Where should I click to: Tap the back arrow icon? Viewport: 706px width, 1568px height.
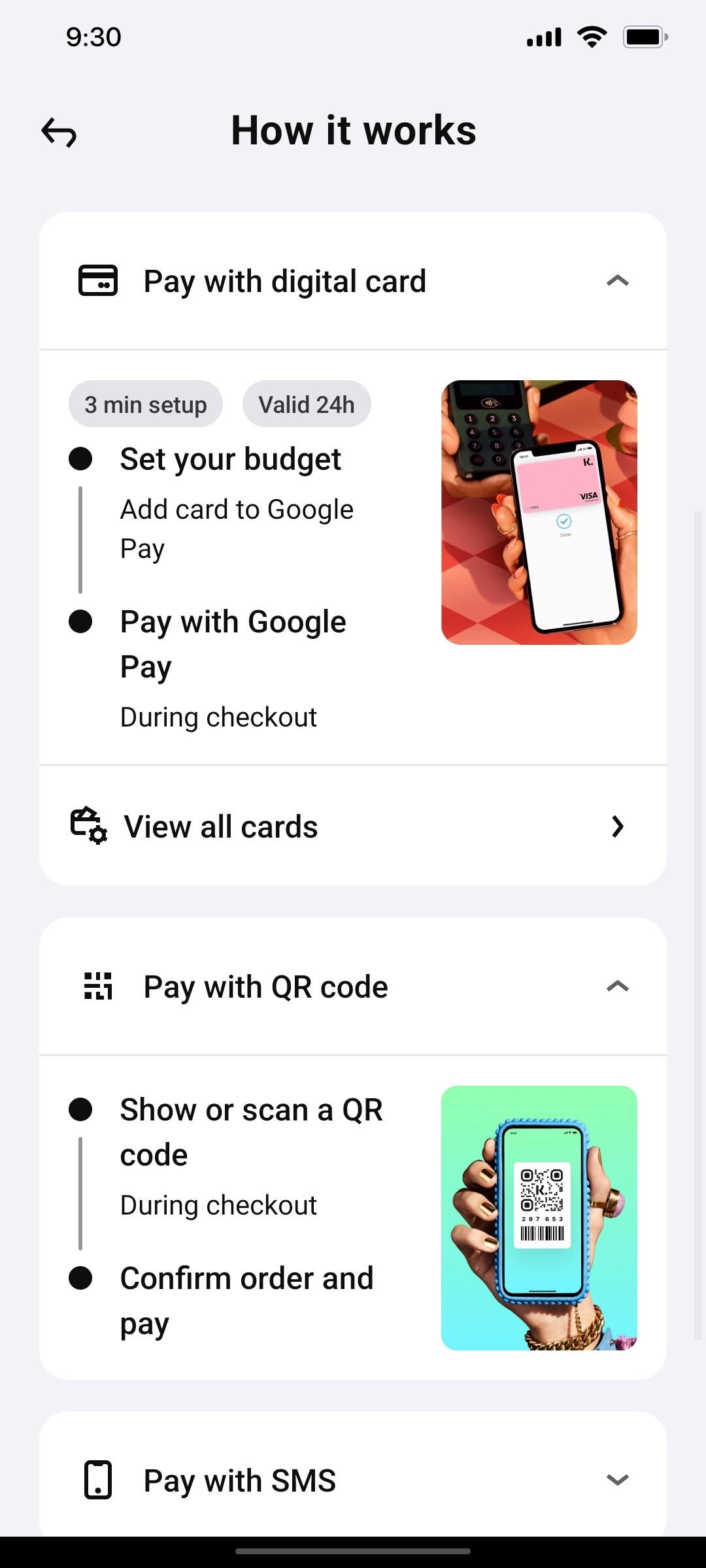click(59, 132)
